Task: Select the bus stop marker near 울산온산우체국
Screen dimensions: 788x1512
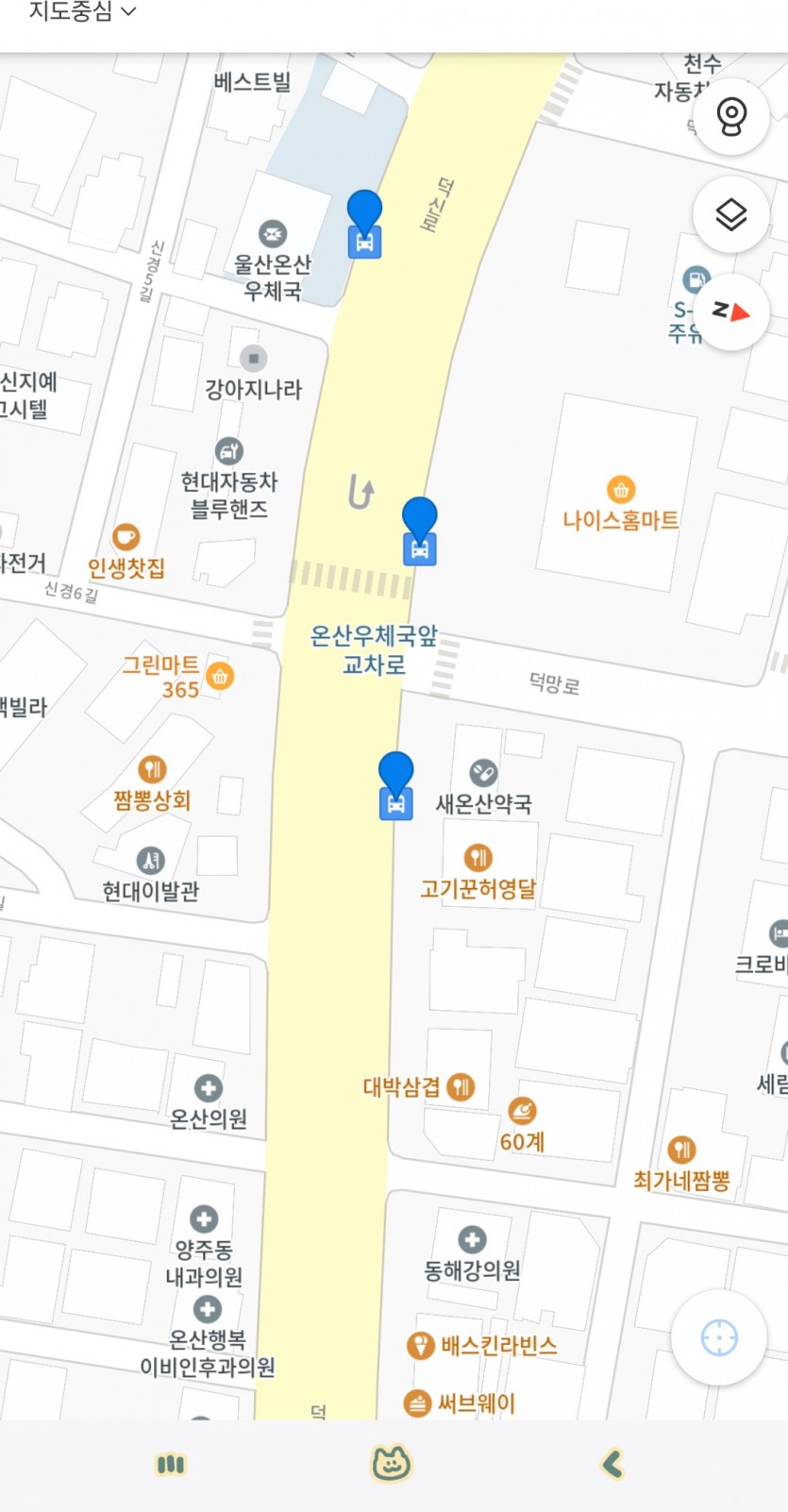Action: [x=364, y=241]
